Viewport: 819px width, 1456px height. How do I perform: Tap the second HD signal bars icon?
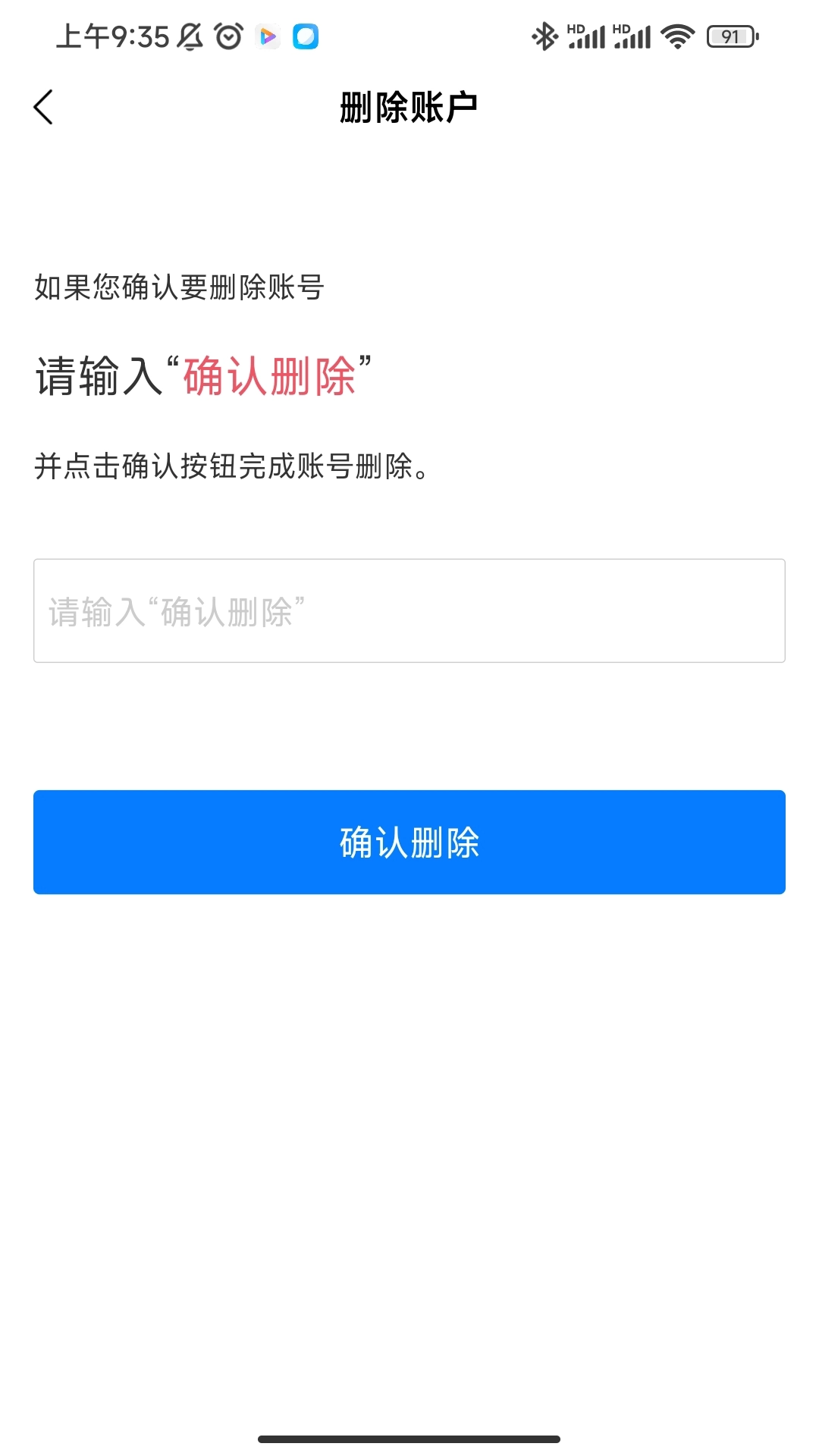click(x=635, y=36)
